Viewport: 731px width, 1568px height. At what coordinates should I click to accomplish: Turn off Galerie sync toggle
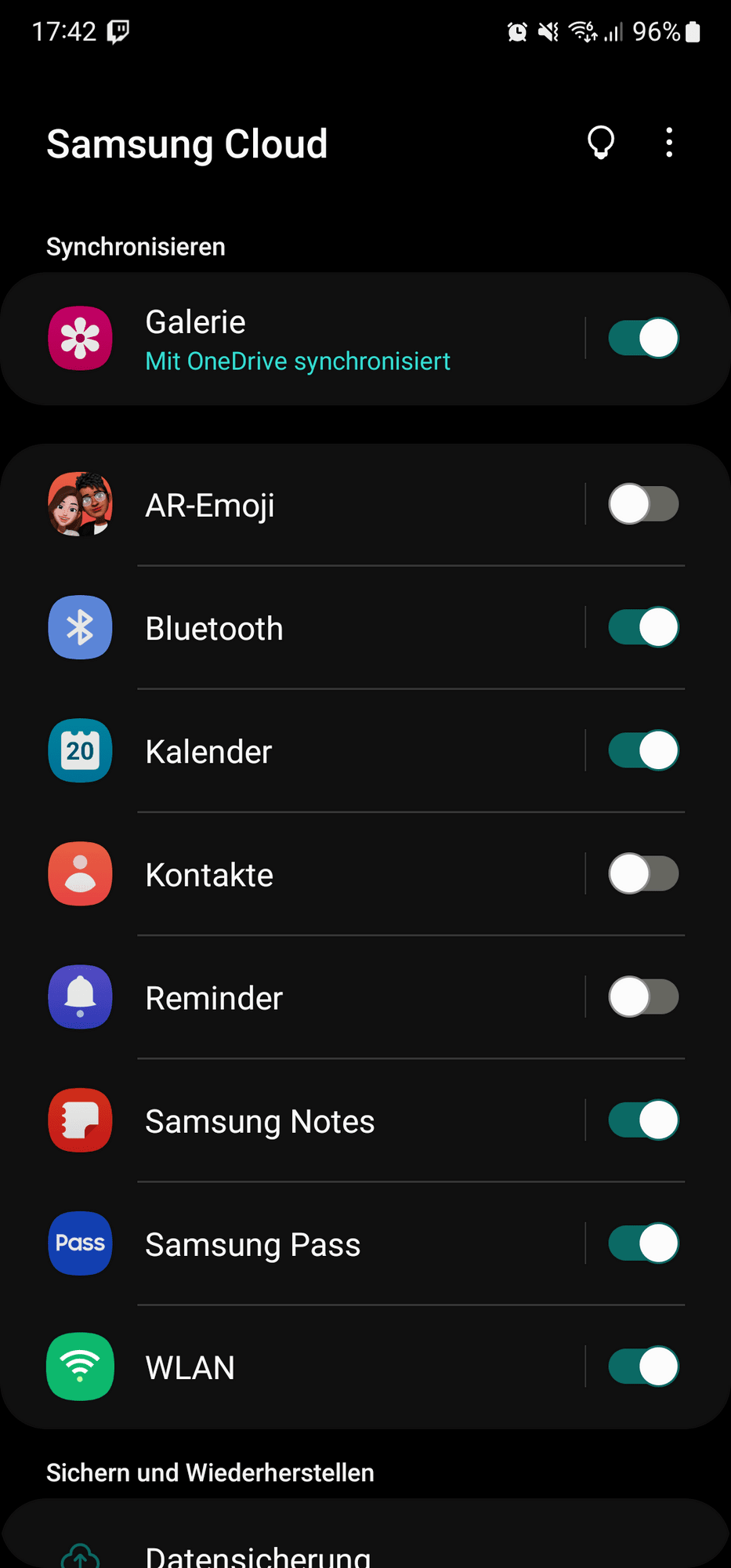643,339
